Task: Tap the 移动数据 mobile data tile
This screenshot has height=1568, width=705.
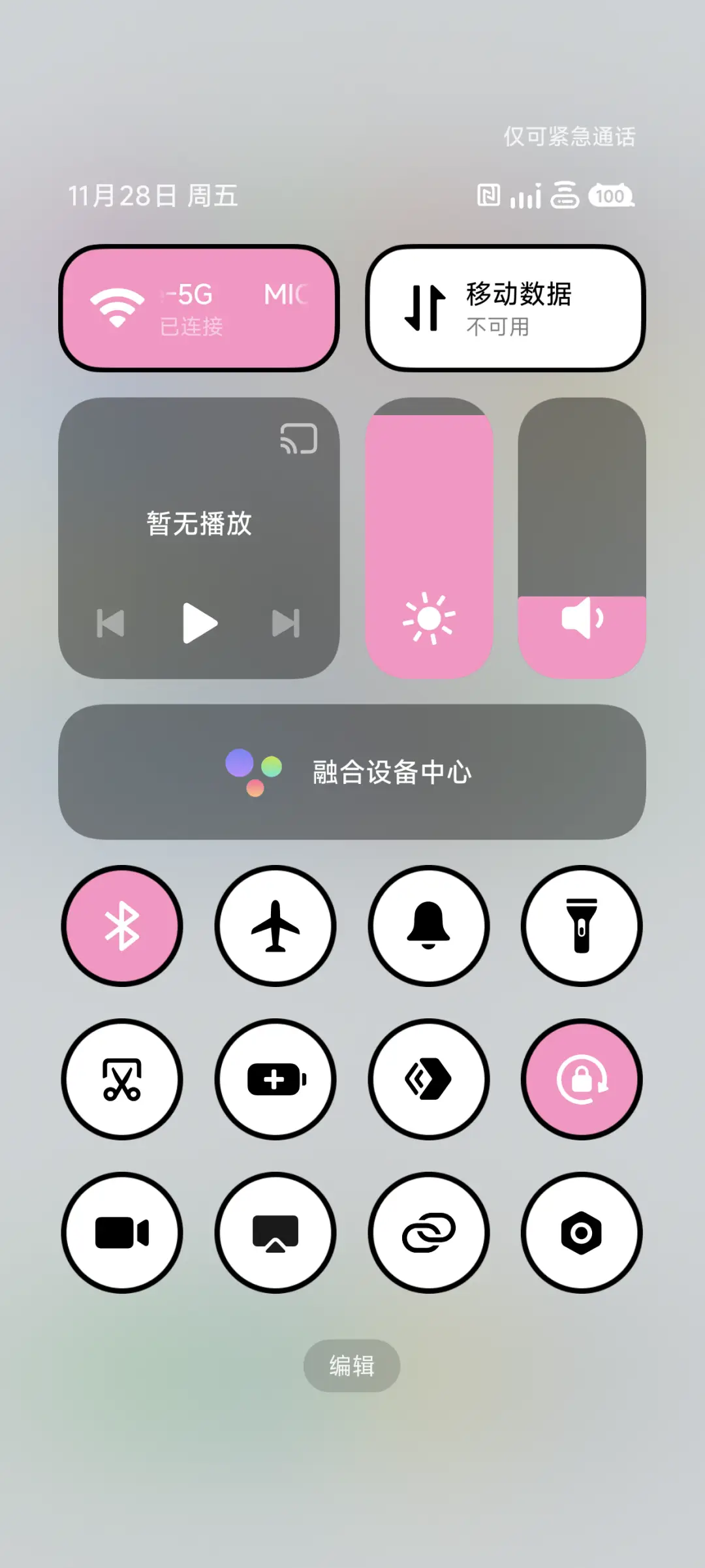Action: 505,307
